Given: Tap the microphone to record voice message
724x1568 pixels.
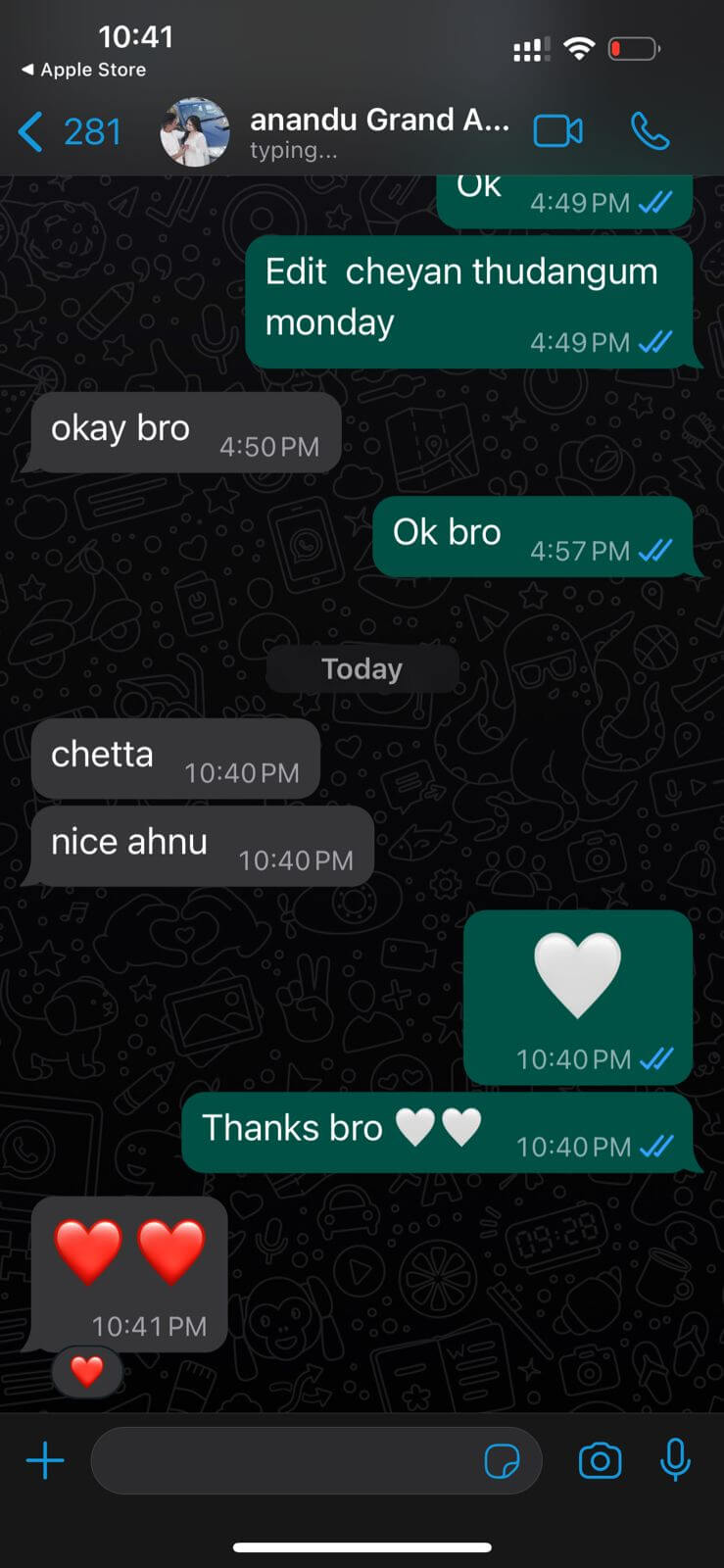Looking at the screenshot, I should pyautogui.click(x=675, y=1461).
